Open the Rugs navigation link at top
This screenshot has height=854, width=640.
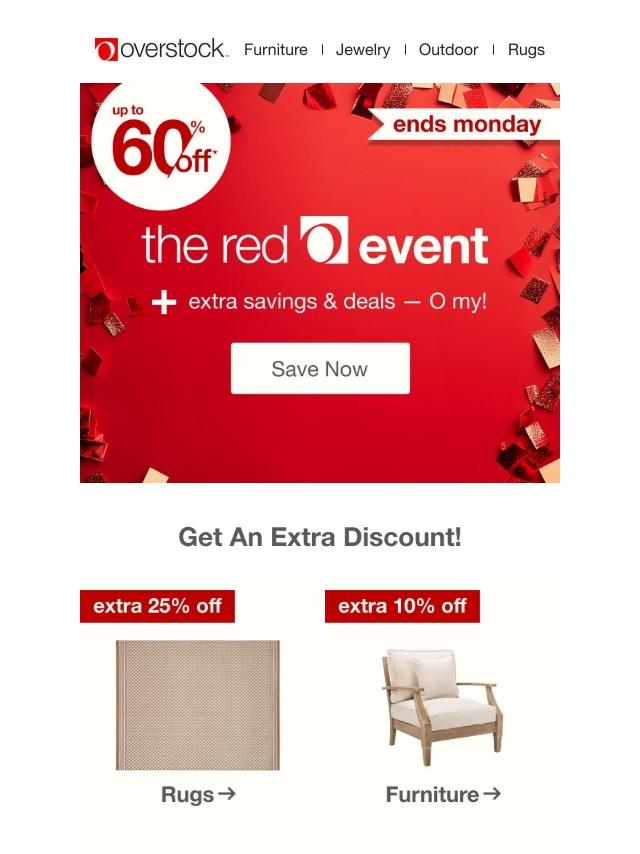coord(526,49)
